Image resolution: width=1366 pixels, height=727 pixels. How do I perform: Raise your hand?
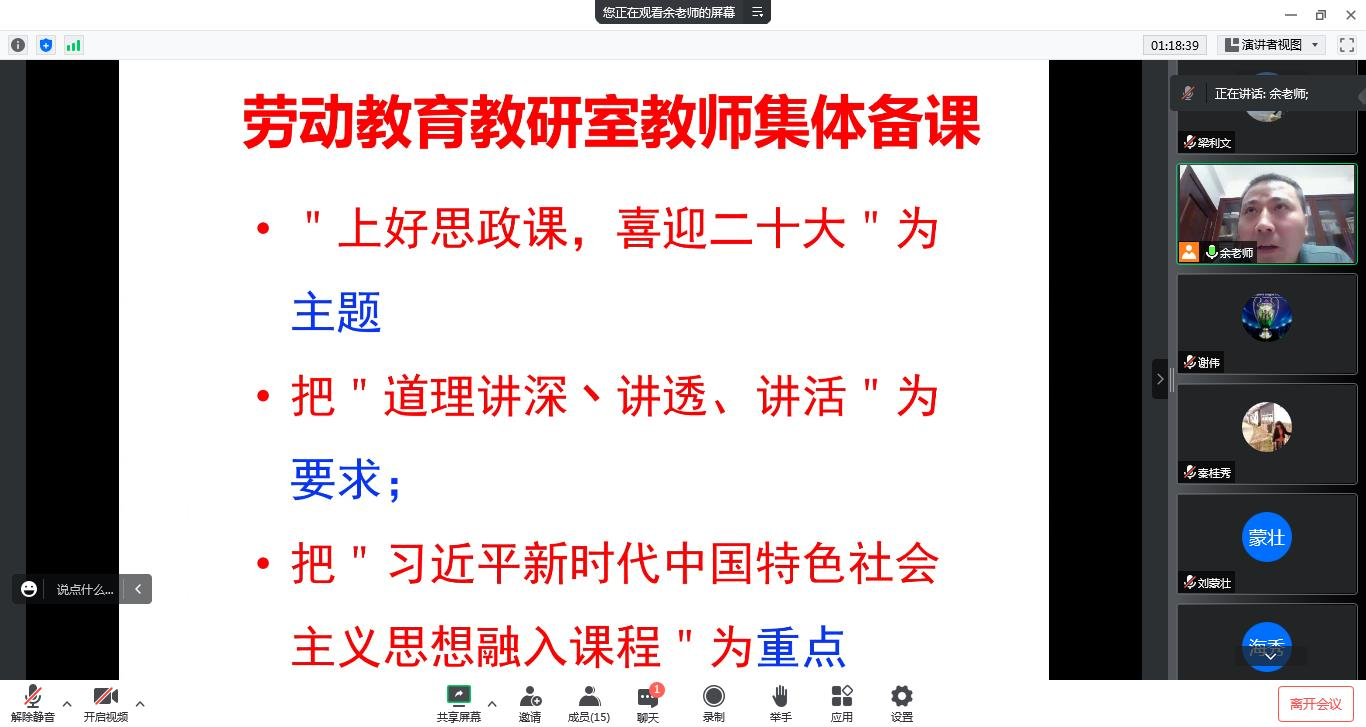[780, 703]
